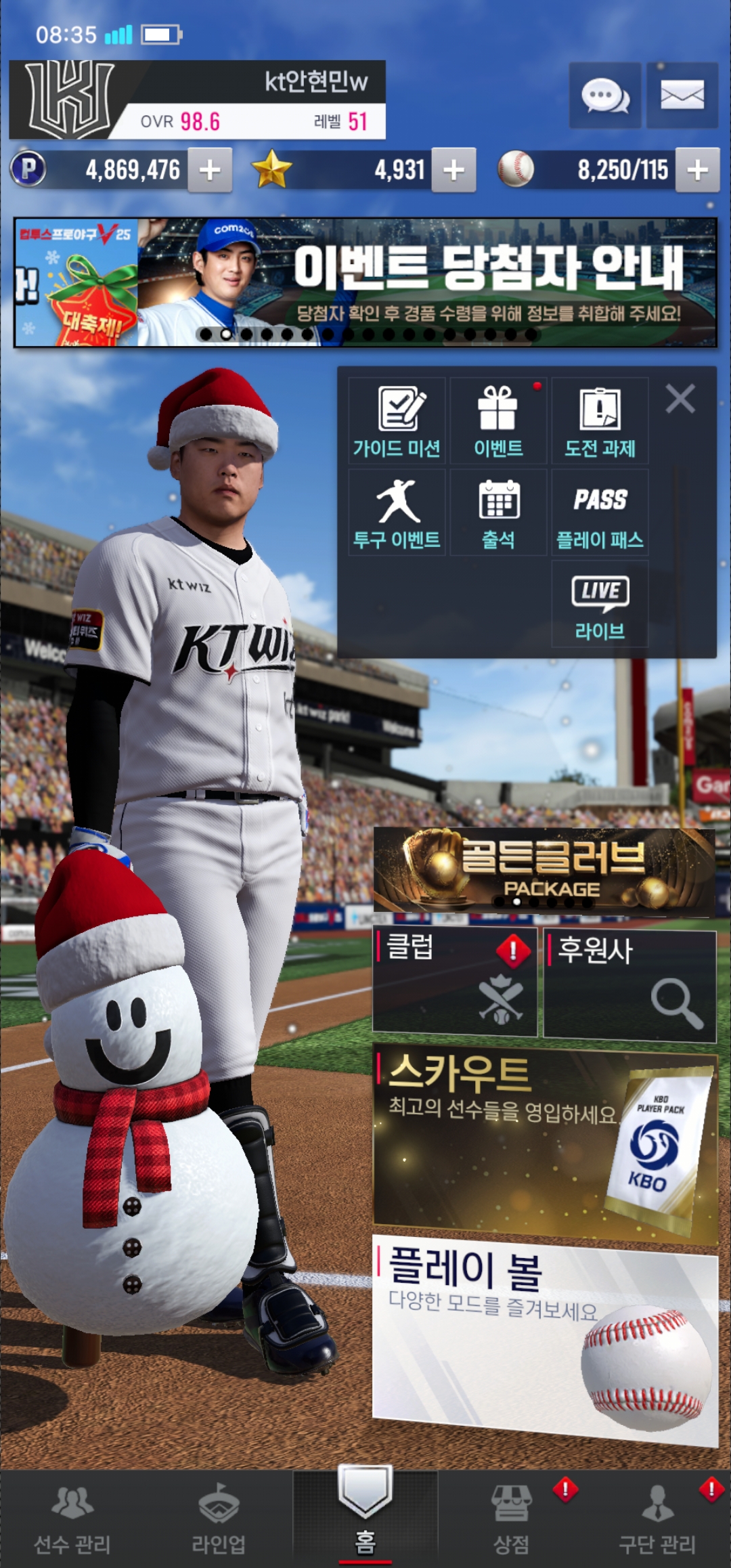Check 출석 attendance calendar
The image size is (731, 1568).
tap(498, 513)
